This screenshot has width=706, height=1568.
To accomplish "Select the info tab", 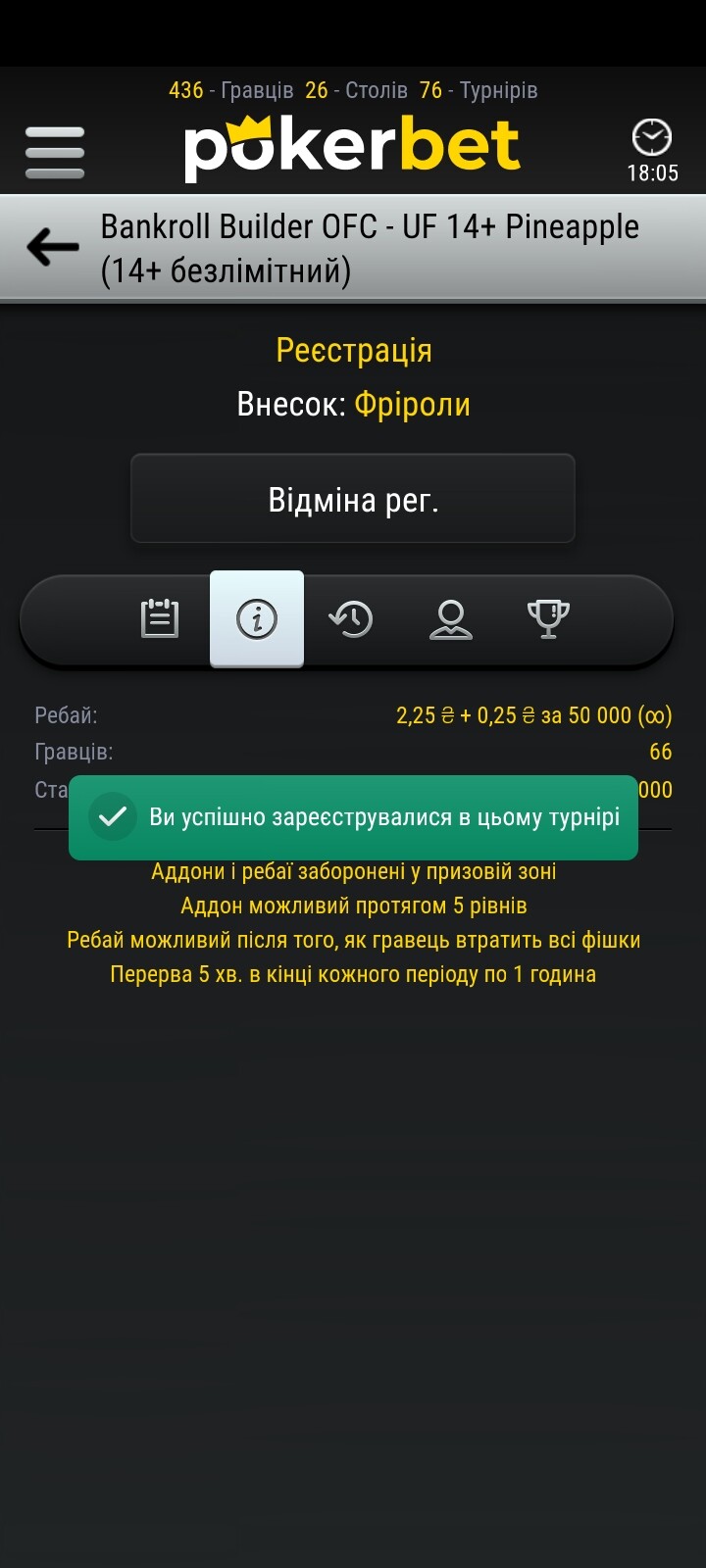I will (x=257, y=619).
